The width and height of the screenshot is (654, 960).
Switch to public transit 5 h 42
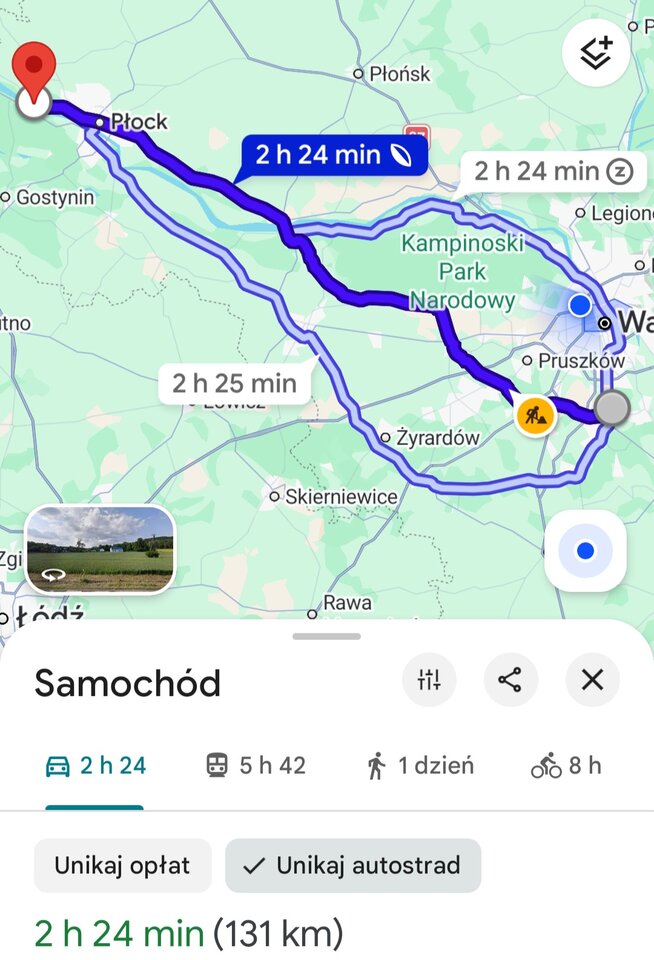255,766
